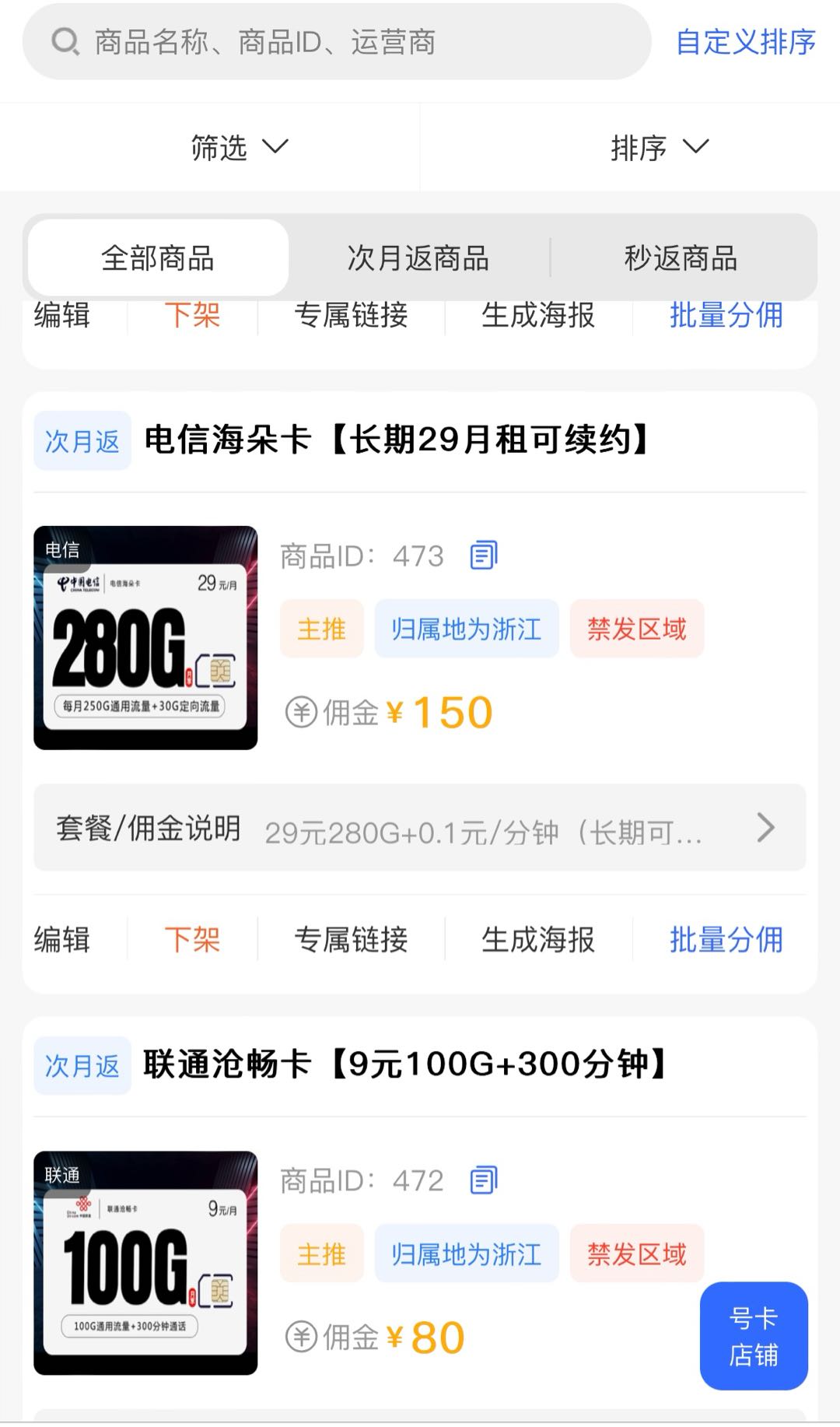Copy product ID 472
The image size is (840, 1427).
483,1180
